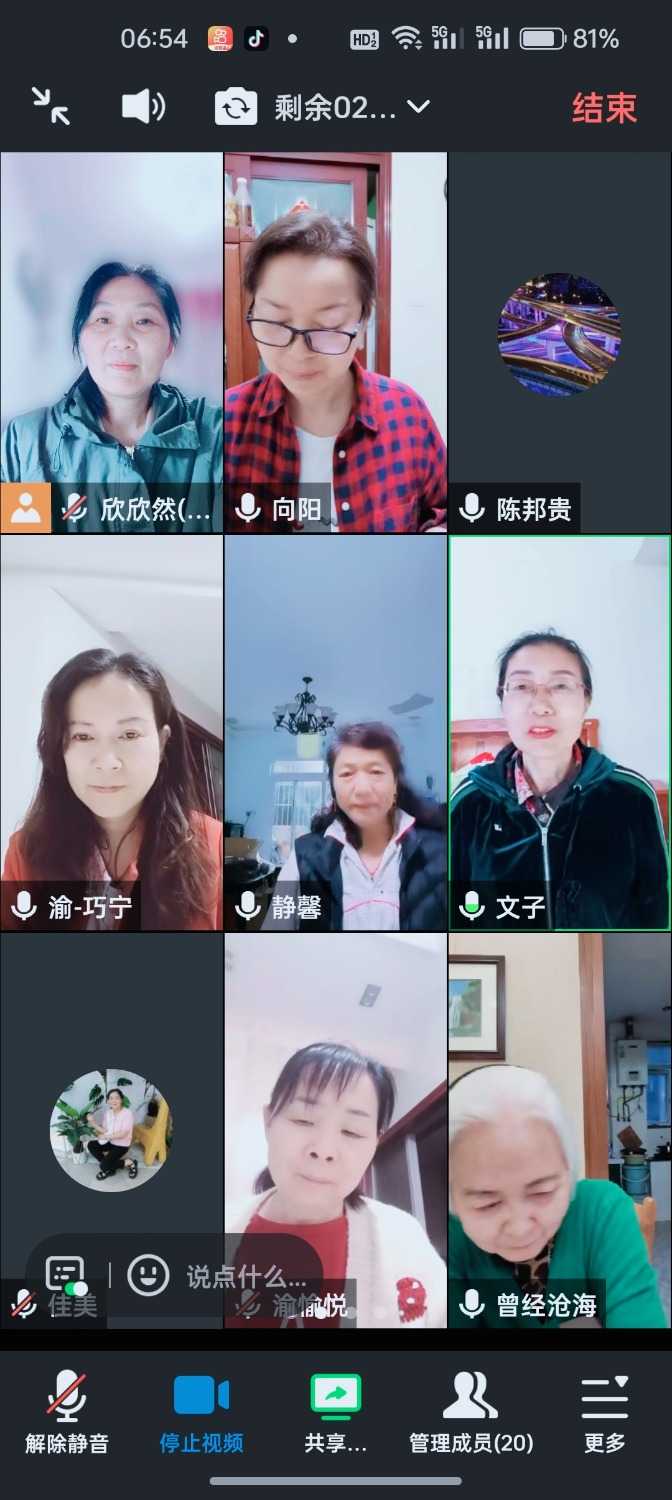Screen dimensions: 672x1500
Task: Open 管理成员(20) participant list
Action: (470, 1412)
